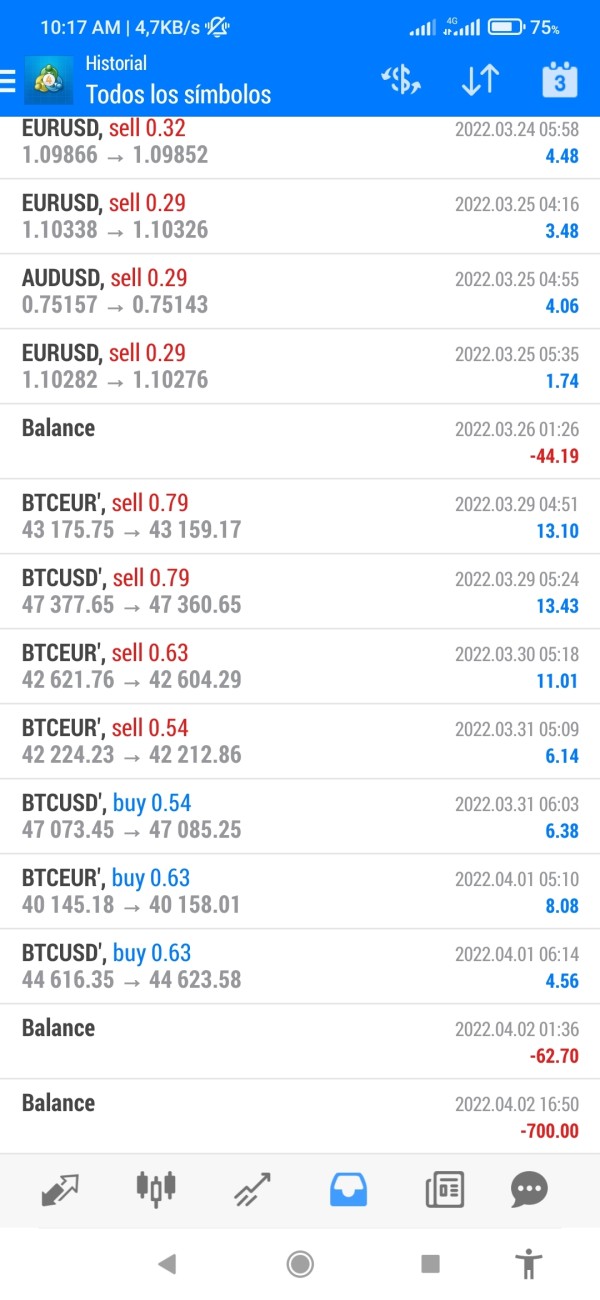The height and width of the screenshot is (1300, 600).
Task: Expand the Balance entry of -700.00
Action: coord(300,1116)
